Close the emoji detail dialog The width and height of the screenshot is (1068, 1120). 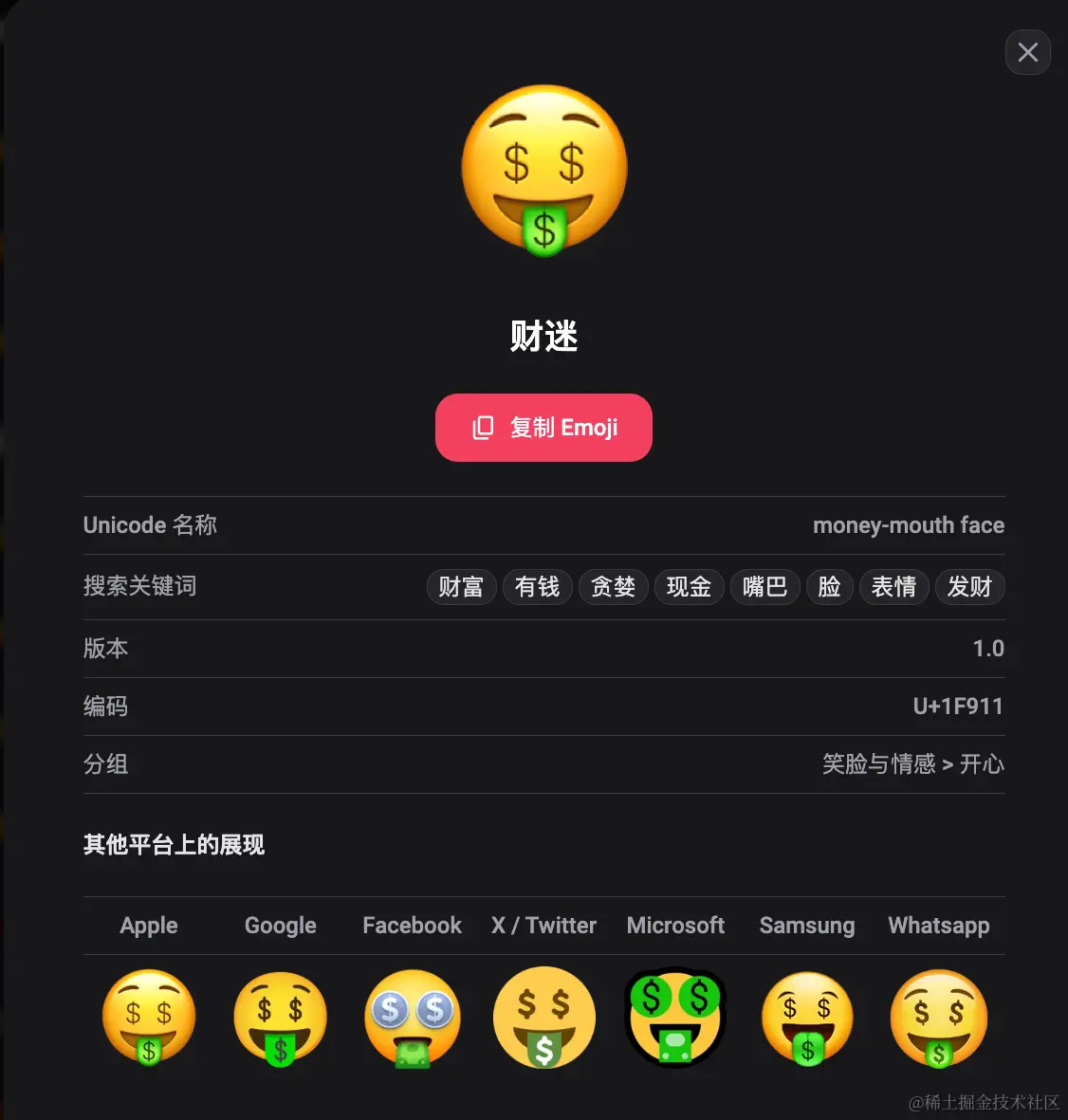coord(1027,52)
